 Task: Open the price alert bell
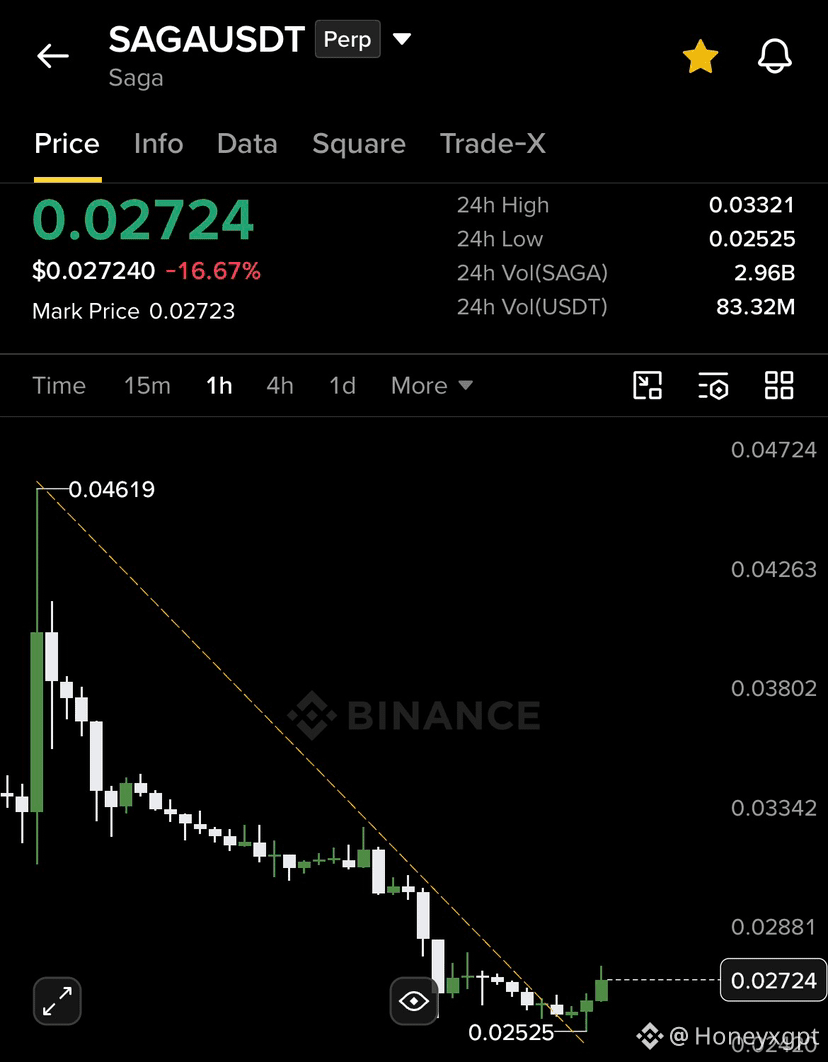tap(775, 56)
